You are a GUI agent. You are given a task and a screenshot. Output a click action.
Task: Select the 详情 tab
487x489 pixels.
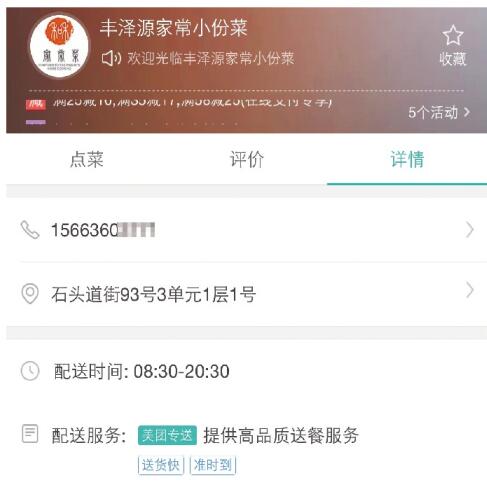click(x=407, y=159)
